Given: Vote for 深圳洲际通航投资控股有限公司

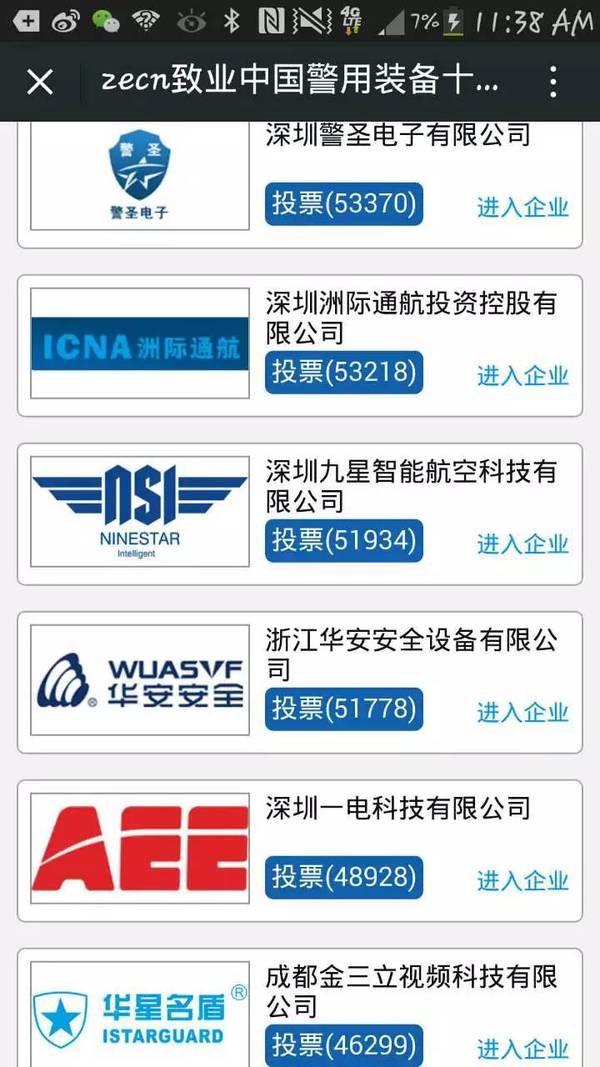Looking at the screenshot, I should [344, 372].
